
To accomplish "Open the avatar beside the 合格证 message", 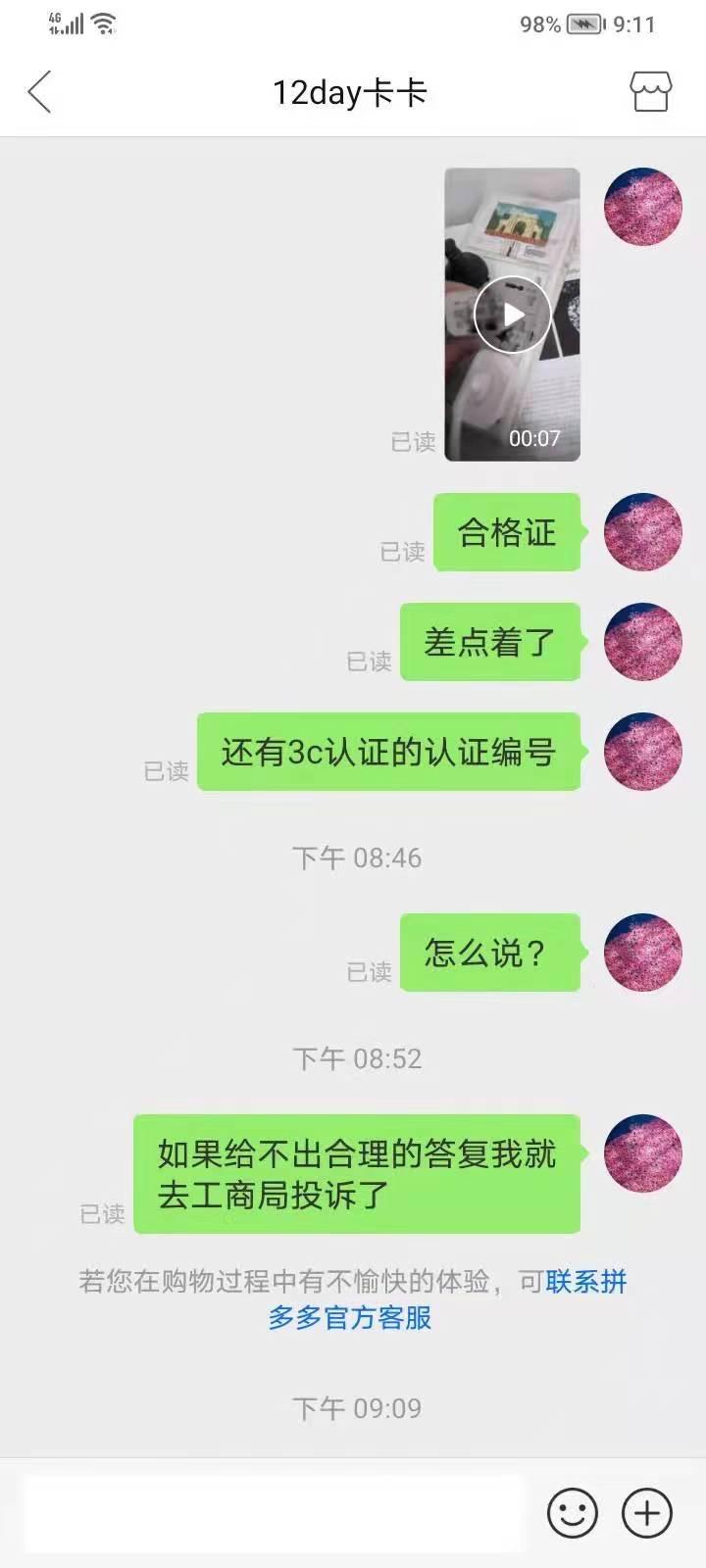I will [642, 530].
